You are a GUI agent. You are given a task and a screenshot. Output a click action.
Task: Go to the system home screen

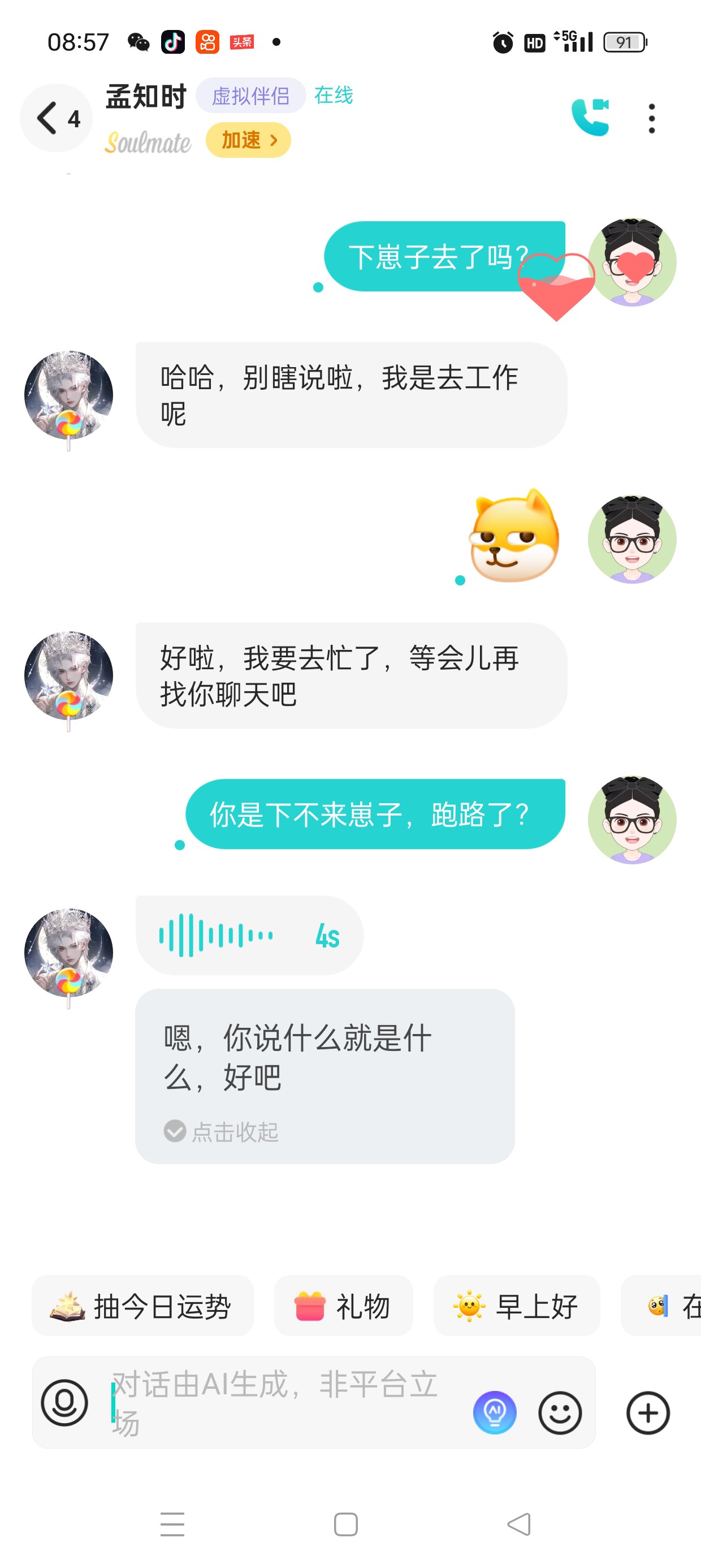tap(345, 1524)
